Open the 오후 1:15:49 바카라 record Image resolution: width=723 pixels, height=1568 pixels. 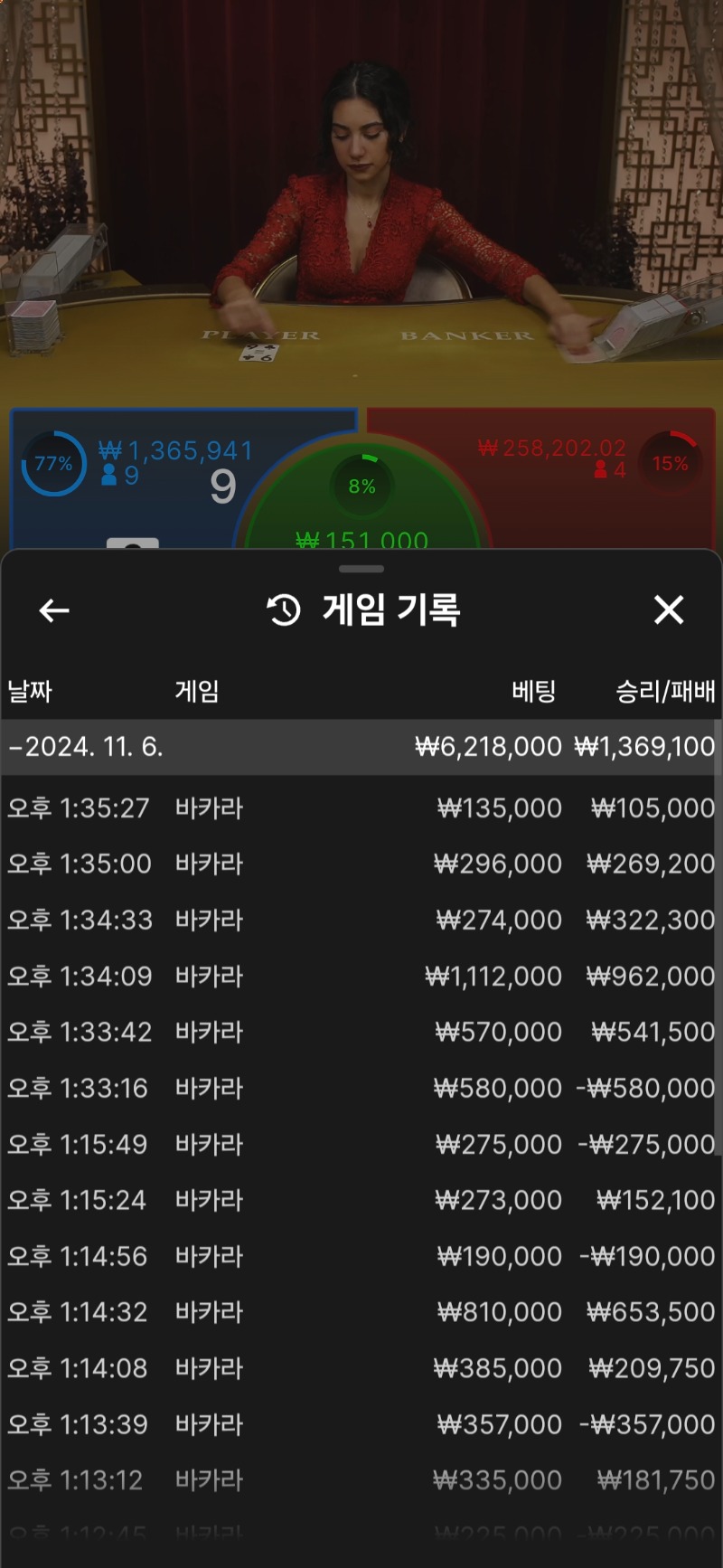tap(360, 1144)
